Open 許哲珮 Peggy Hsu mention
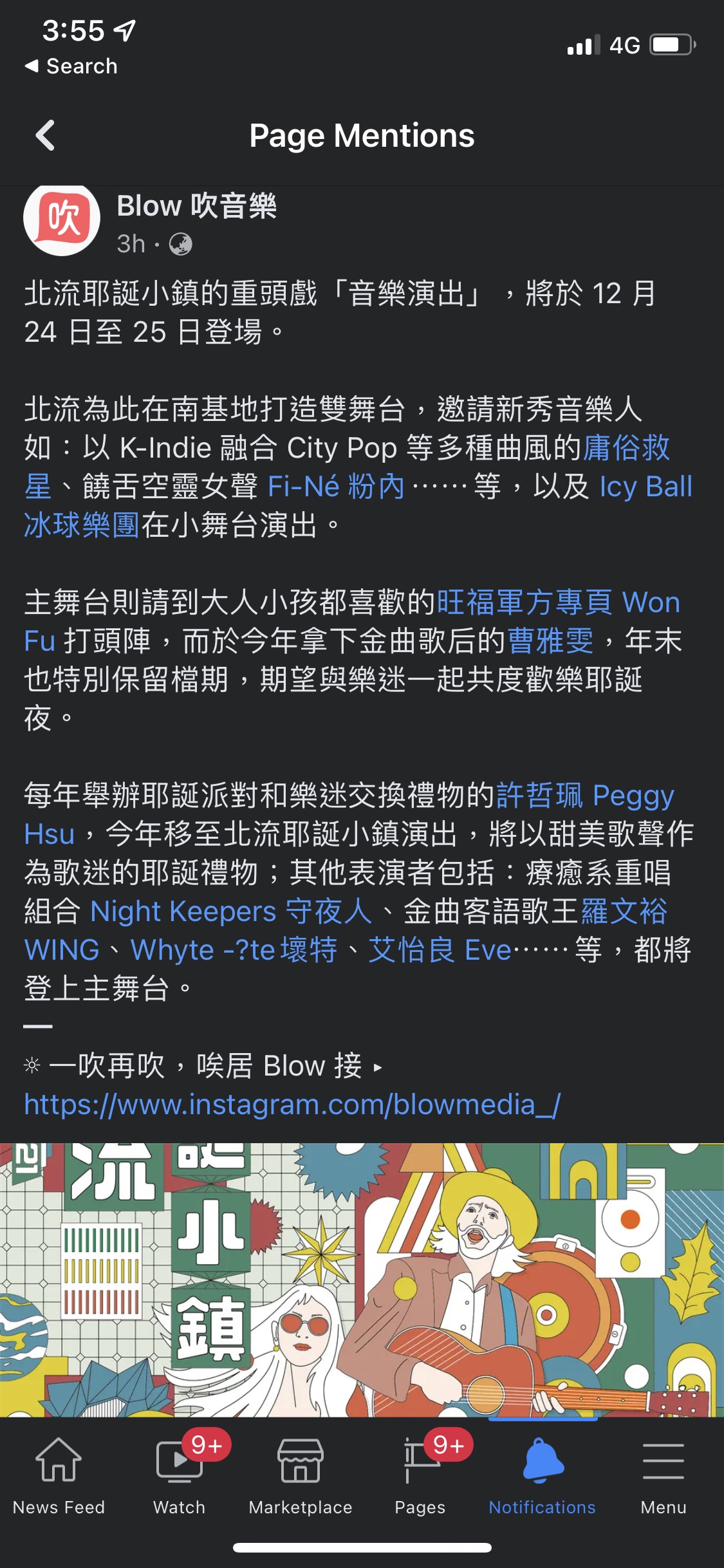This screenshot has width=724, height=1568. [584, 796]
